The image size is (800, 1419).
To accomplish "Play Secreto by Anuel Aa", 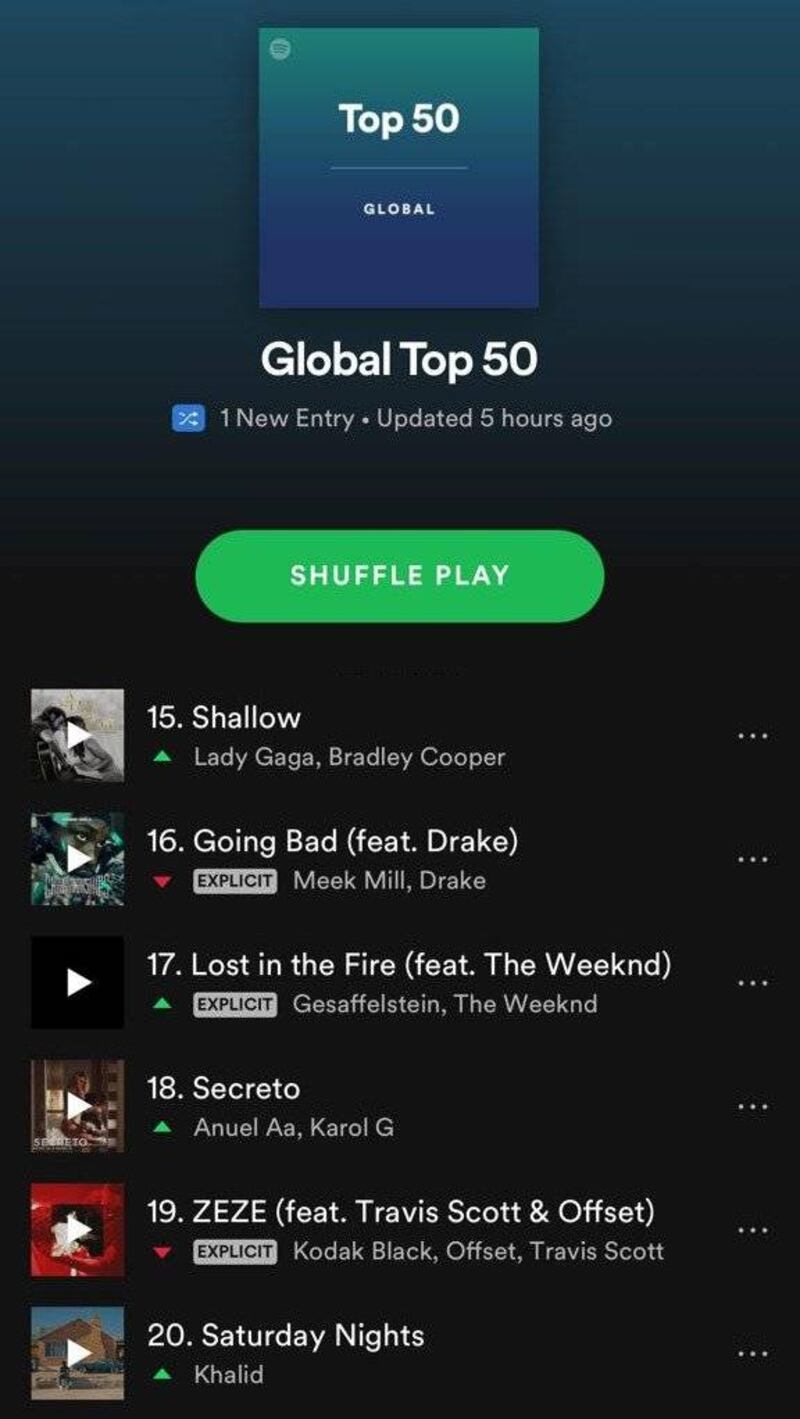I will [x=78, y=1106].
